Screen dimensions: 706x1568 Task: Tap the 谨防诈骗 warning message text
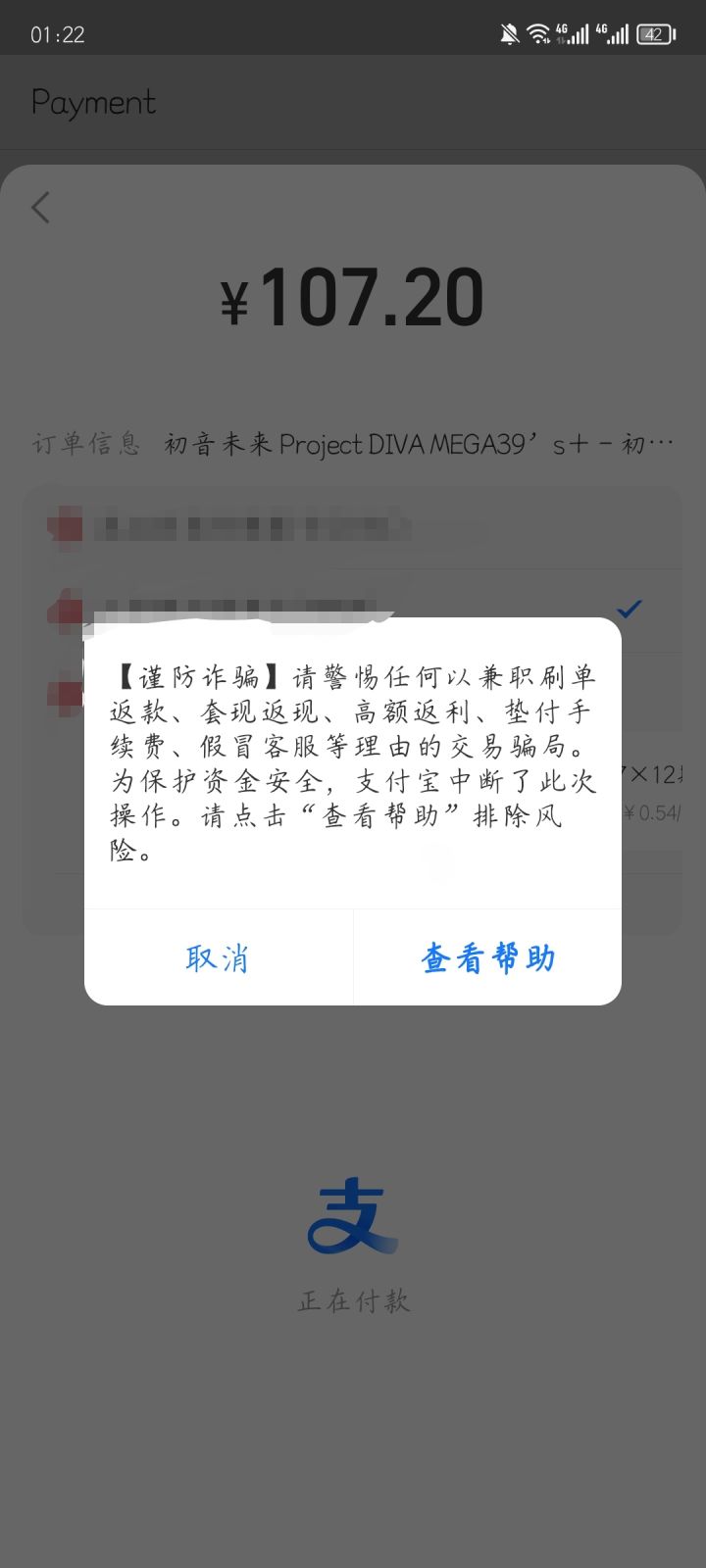[x=353, y=764]
